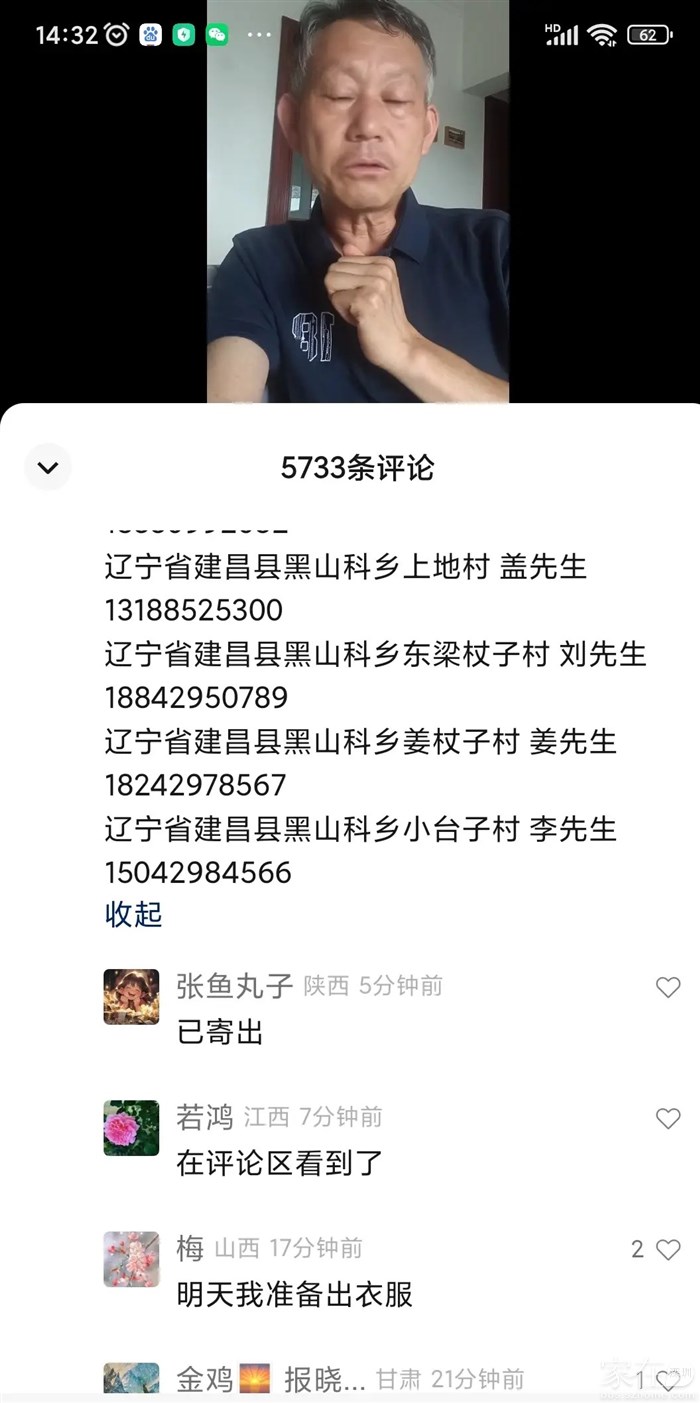Like 金鸡's comment
Screen dimensions: 700x1403
[x=667, y=1381]
